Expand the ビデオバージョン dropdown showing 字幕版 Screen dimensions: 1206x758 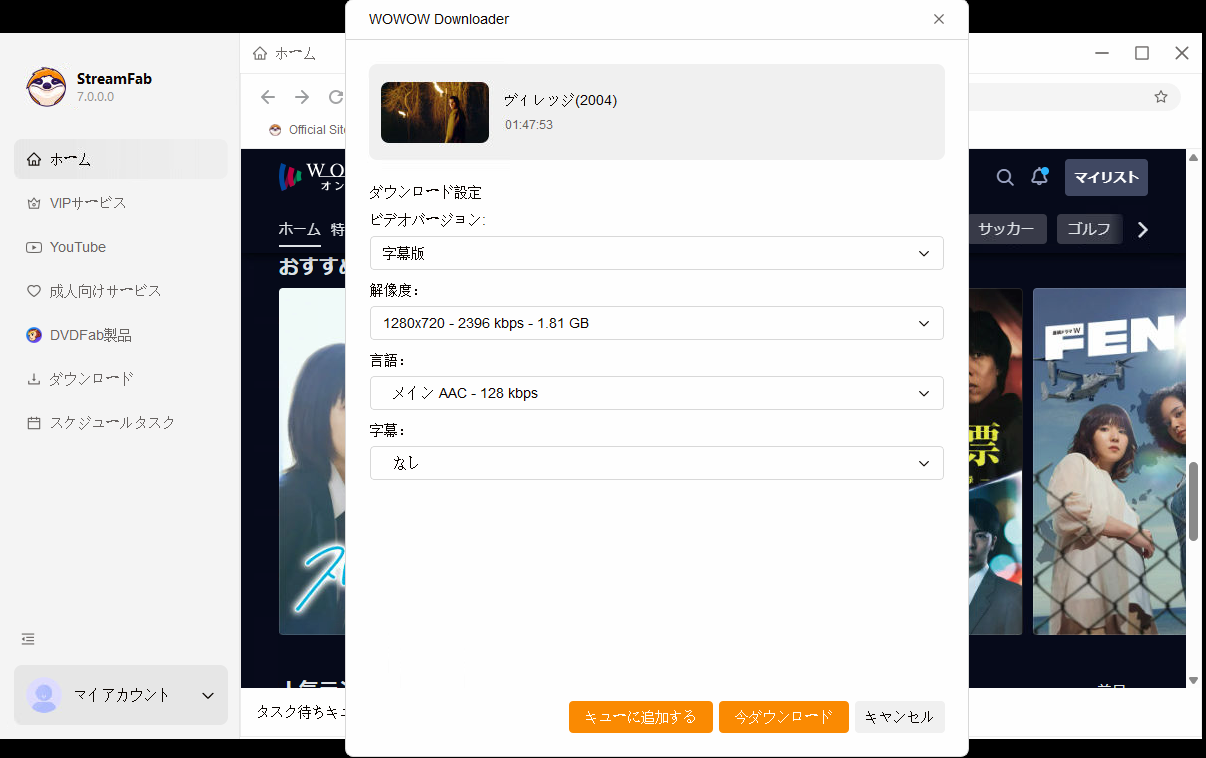[x=656, y=253]
